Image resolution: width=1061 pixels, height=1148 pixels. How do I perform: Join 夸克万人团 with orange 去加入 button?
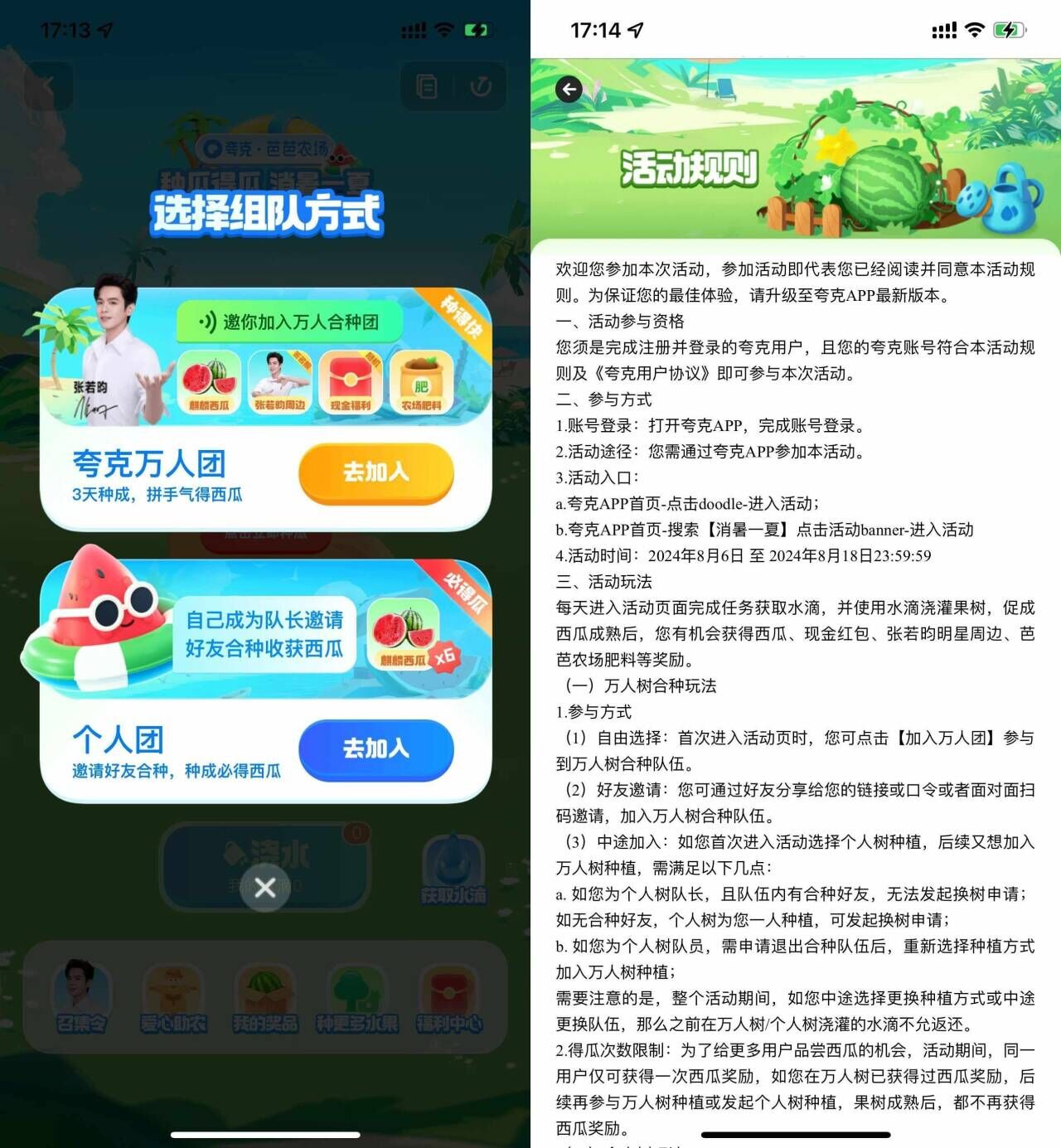[x=375, y=472]
